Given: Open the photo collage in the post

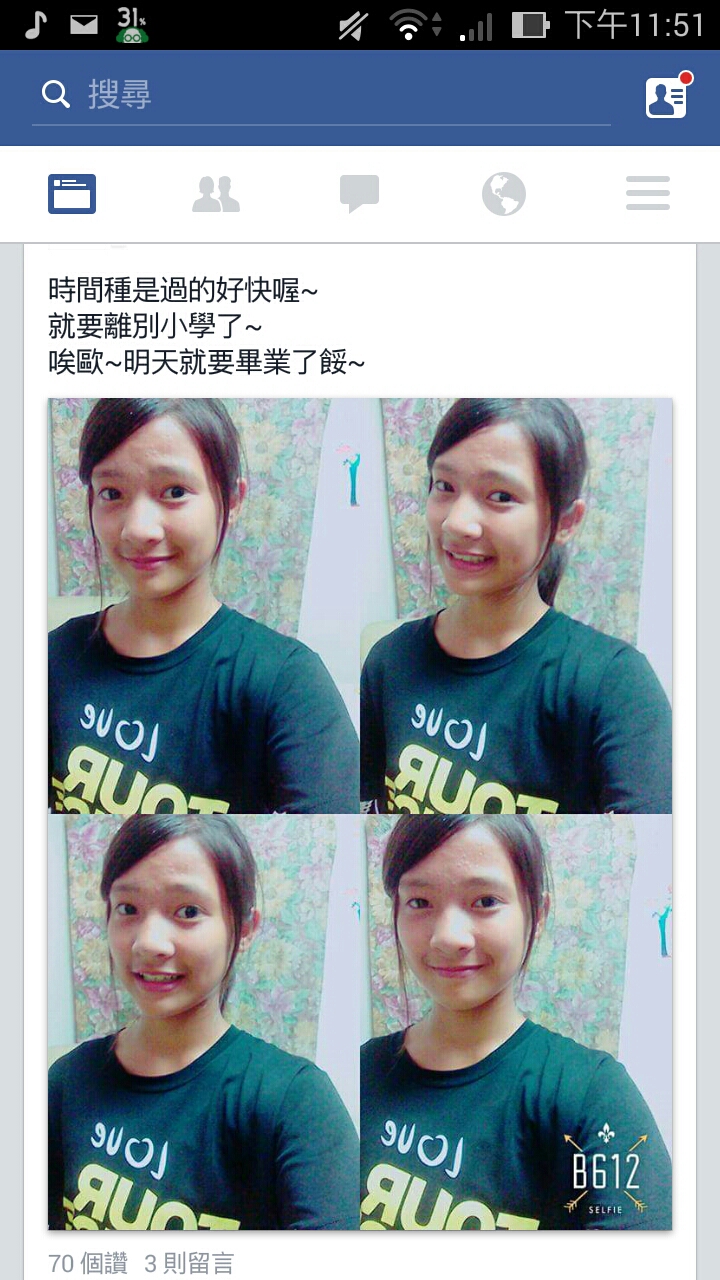Looking at the screenshot, I should (x=360, y=814).
